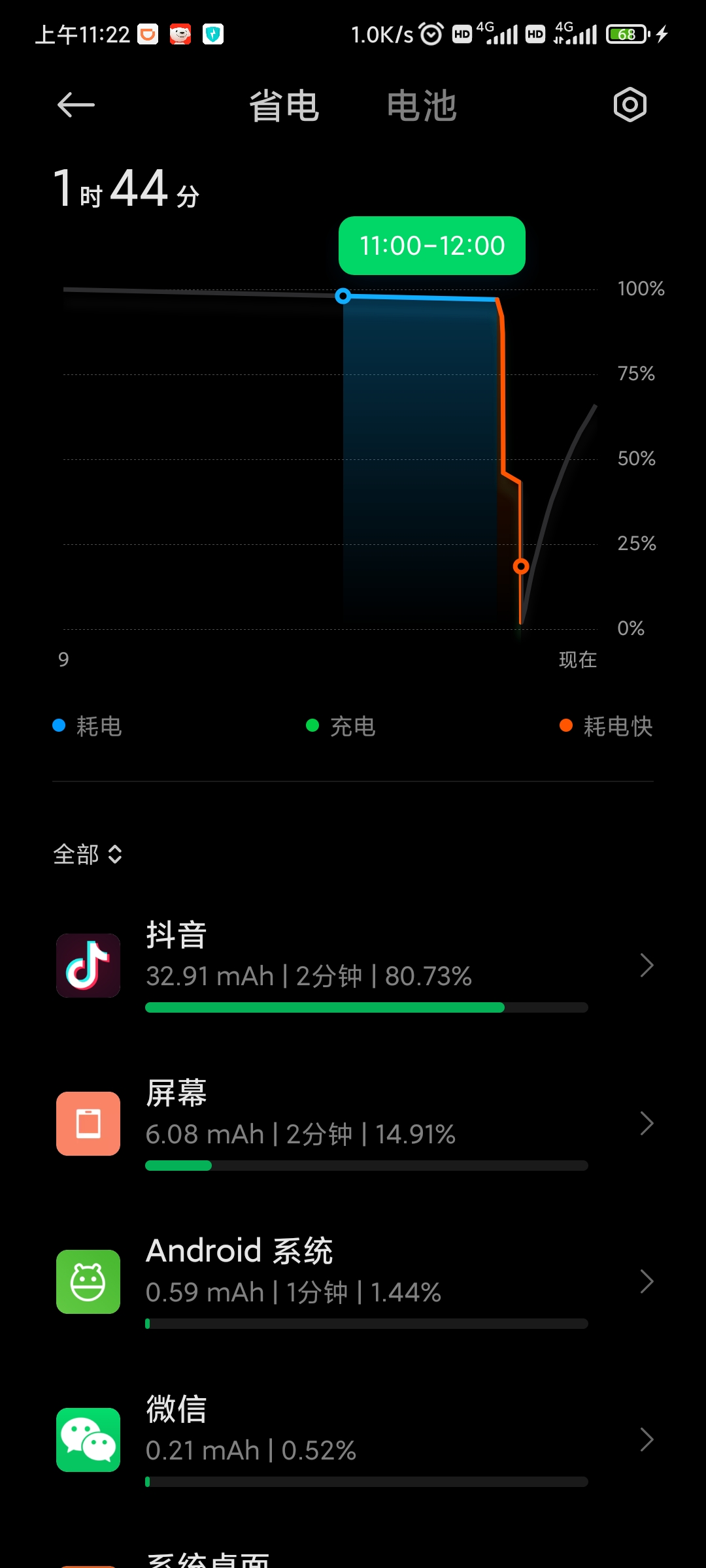The height and width of the screenshot is (1568, 706).
Task: Open the 全部 filter dropdown
Action: [x=88, y=855]
